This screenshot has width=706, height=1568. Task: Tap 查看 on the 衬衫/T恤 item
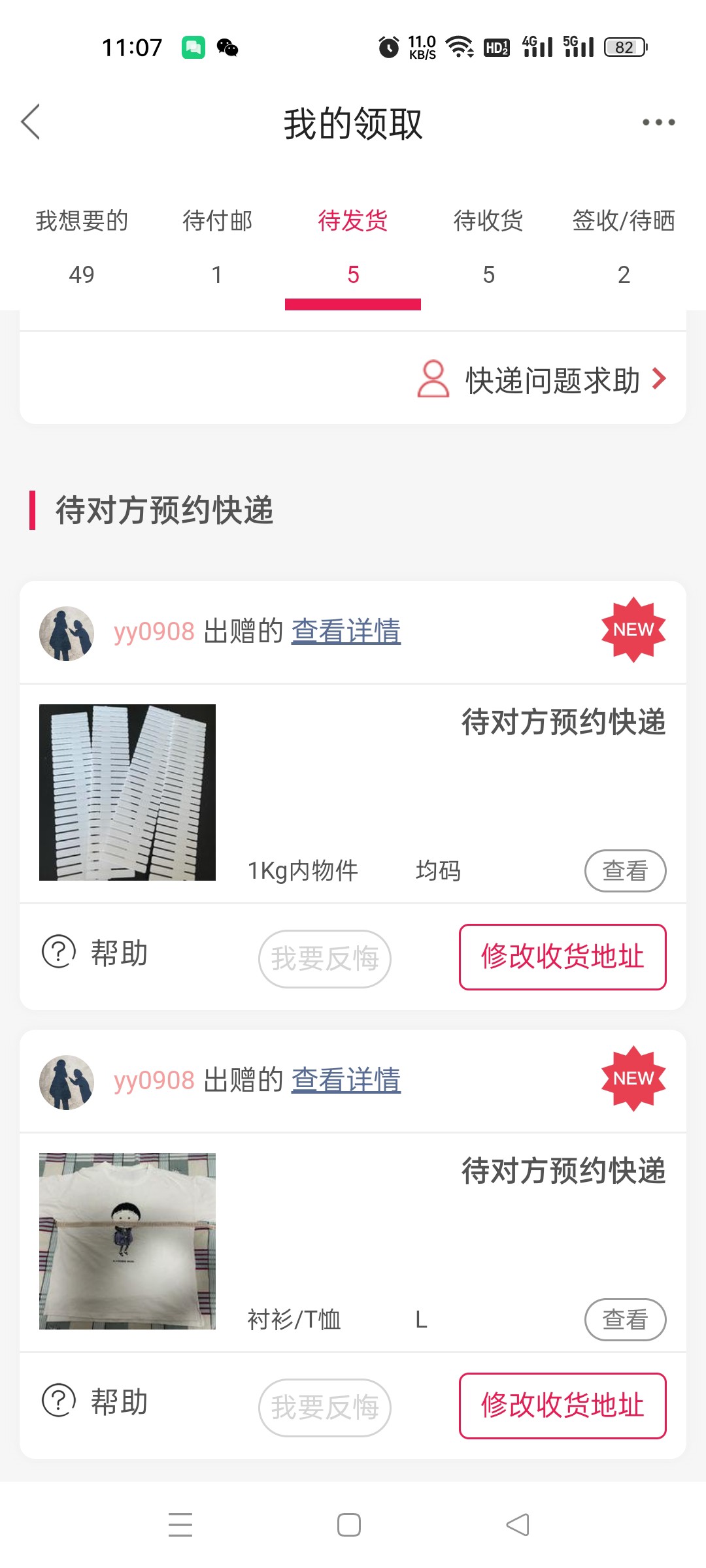(x=625, y=1320)
